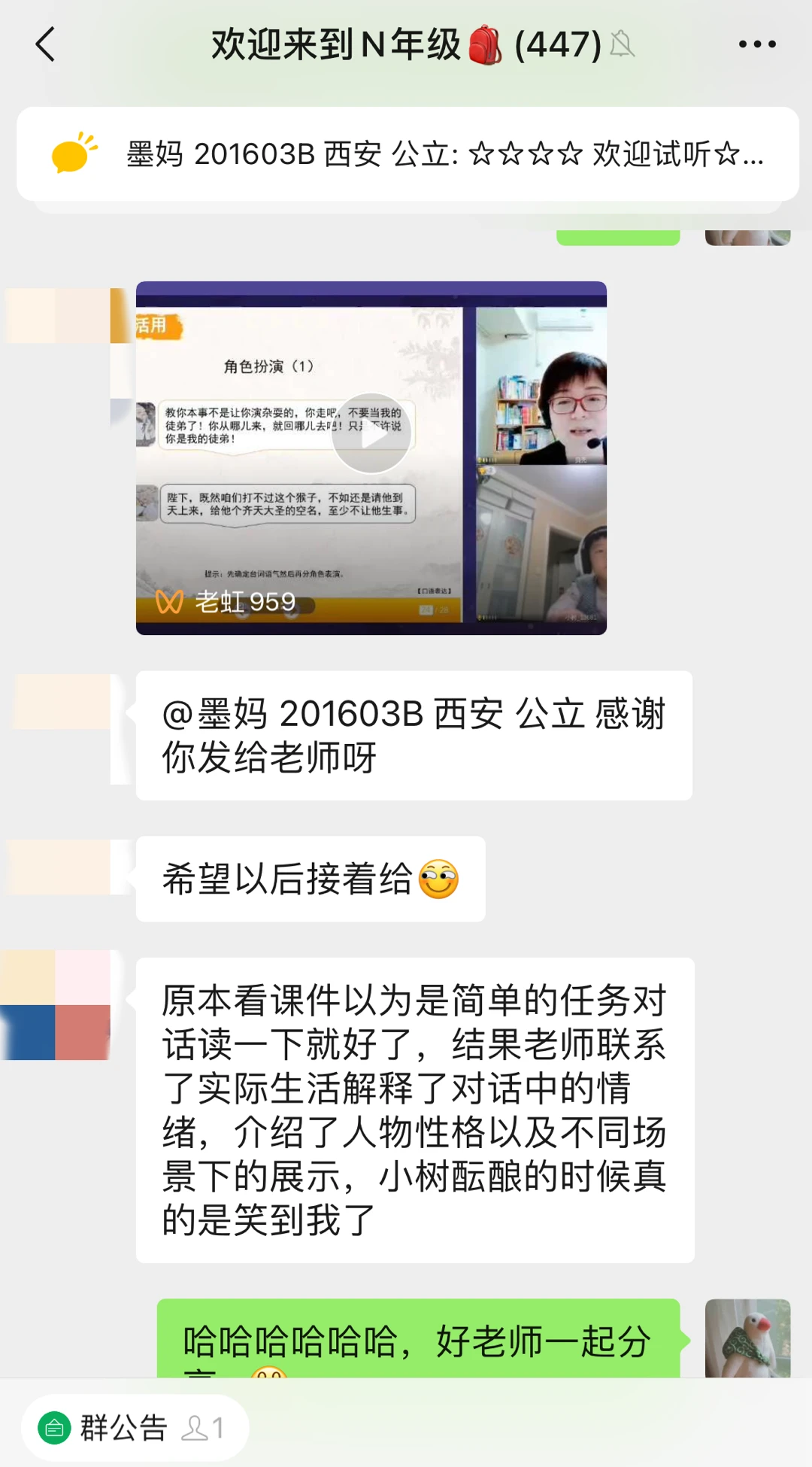
Task: Tap the bird avatar beside the green message
Action: pos(747,1338)
